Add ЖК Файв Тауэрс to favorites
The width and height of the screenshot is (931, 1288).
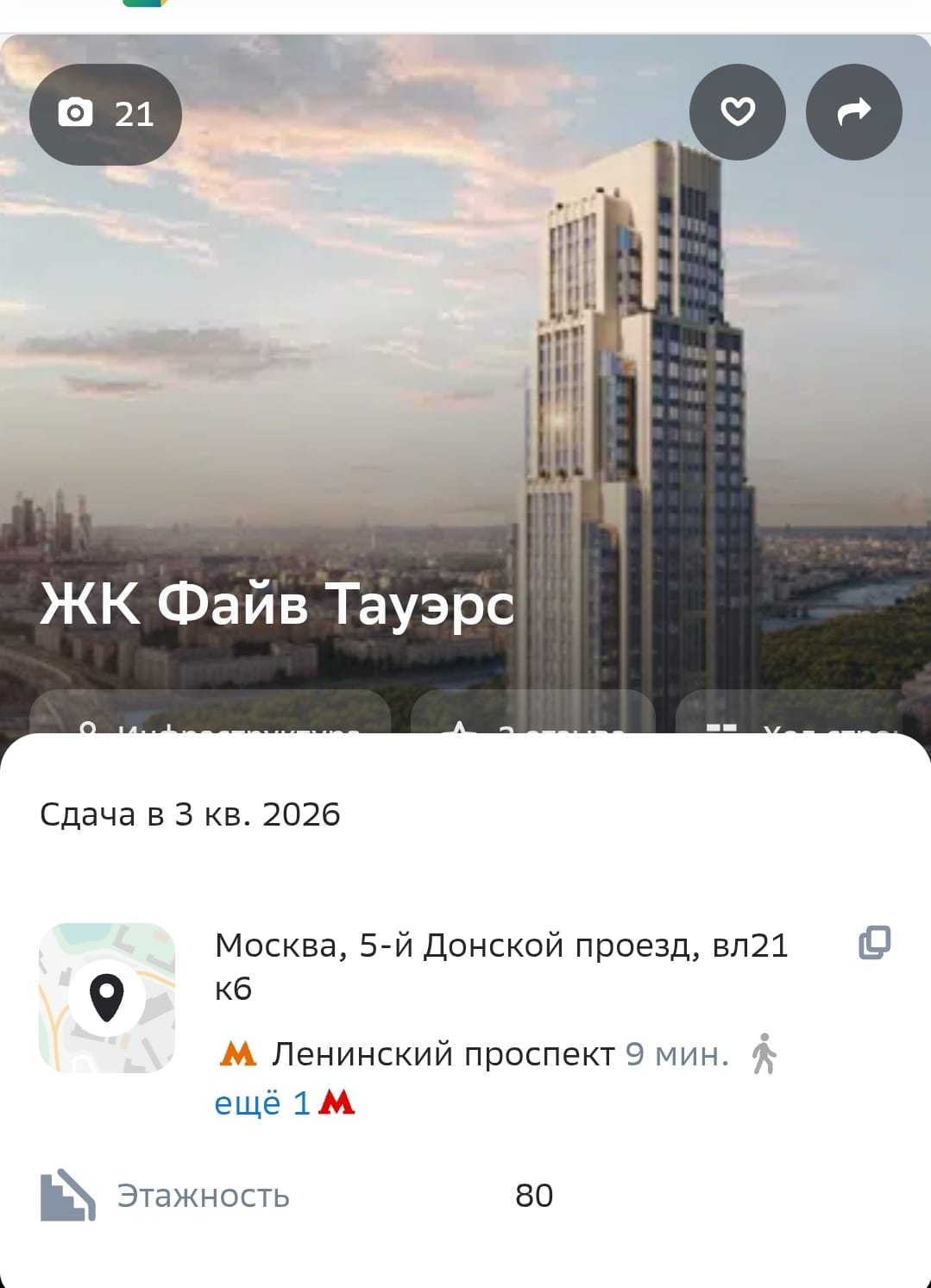click(x=737, y=112)
